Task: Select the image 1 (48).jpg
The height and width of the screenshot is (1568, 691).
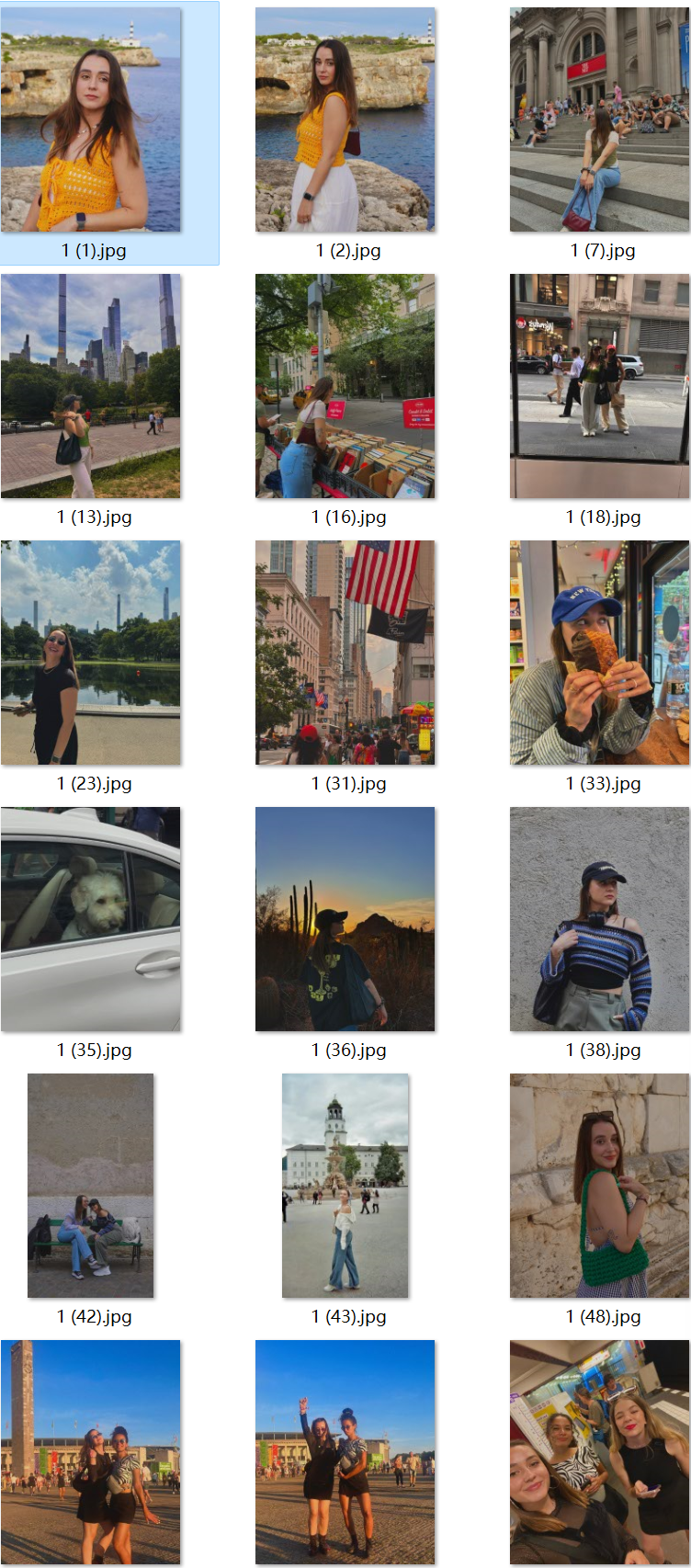Action: (x=599, y=1186)
